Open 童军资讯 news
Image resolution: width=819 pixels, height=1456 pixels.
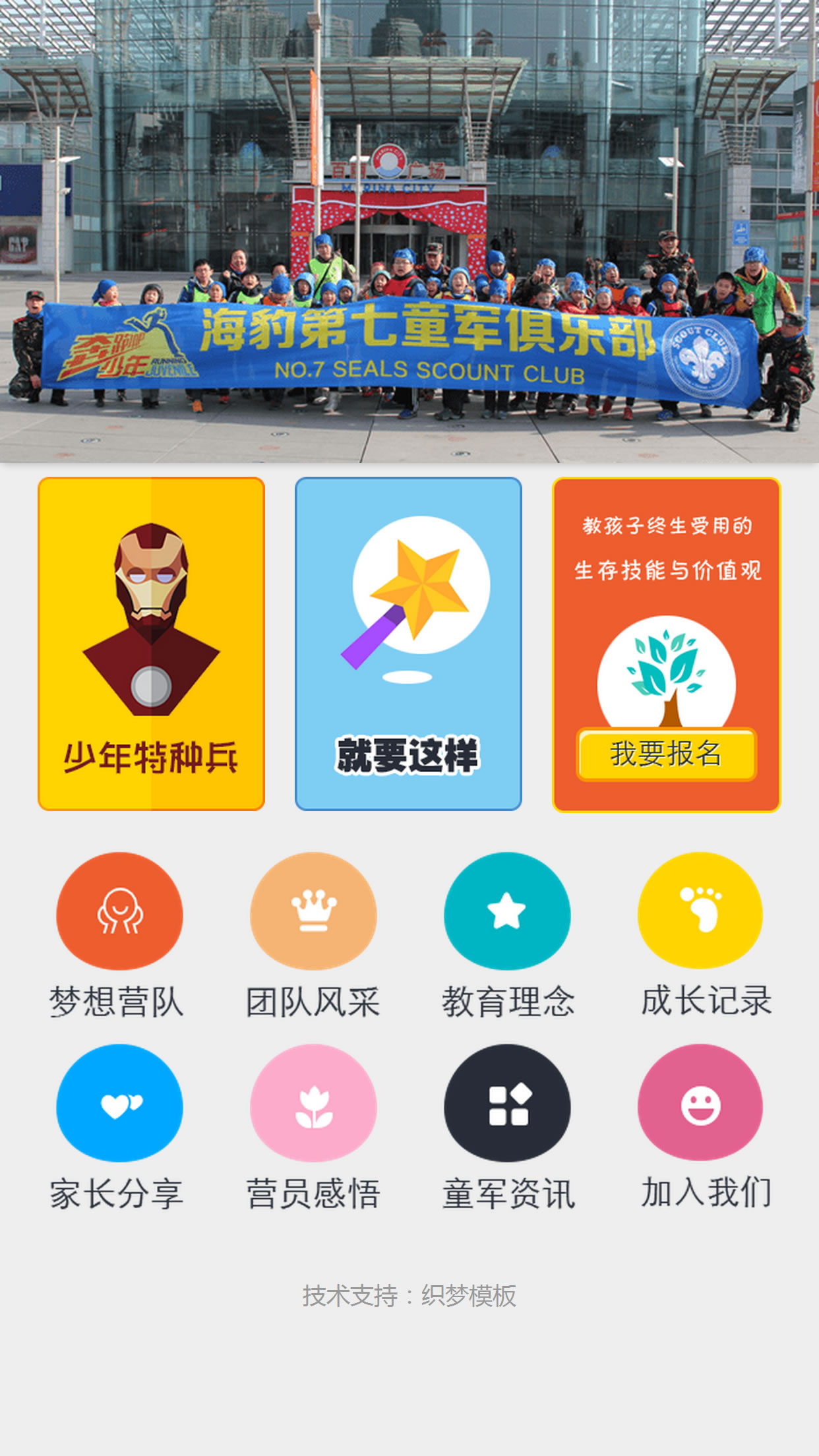507,1103
